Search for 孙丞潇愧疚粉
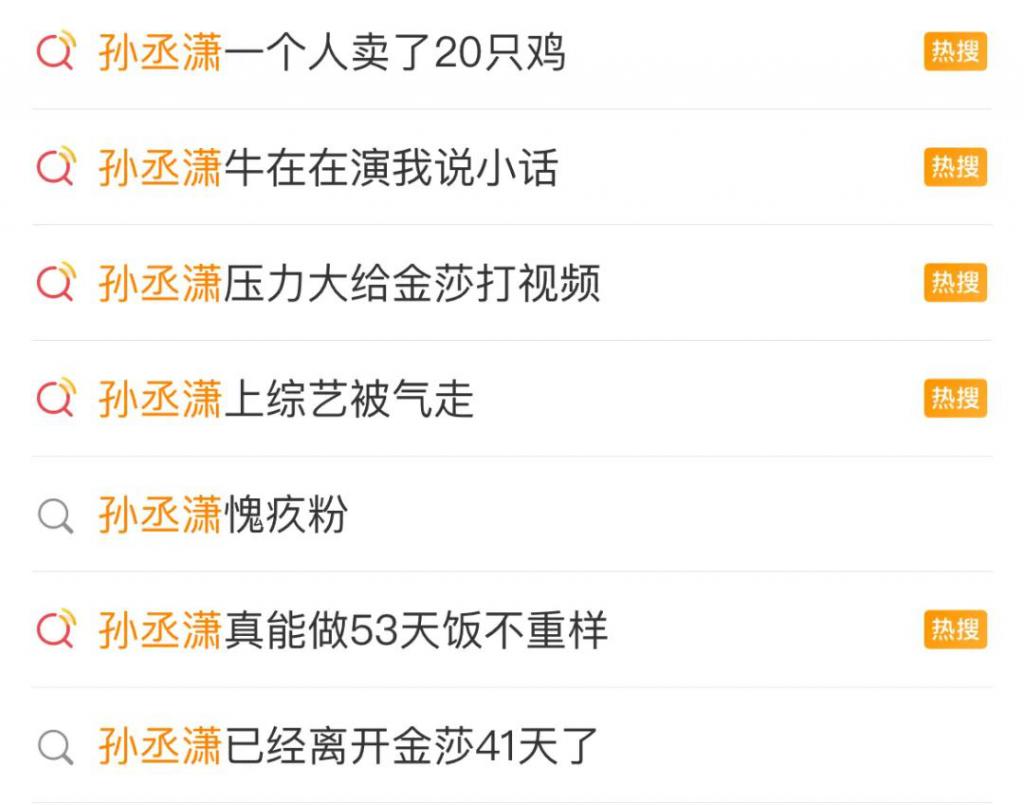The image size is (1024, 805). coord(222,516)
